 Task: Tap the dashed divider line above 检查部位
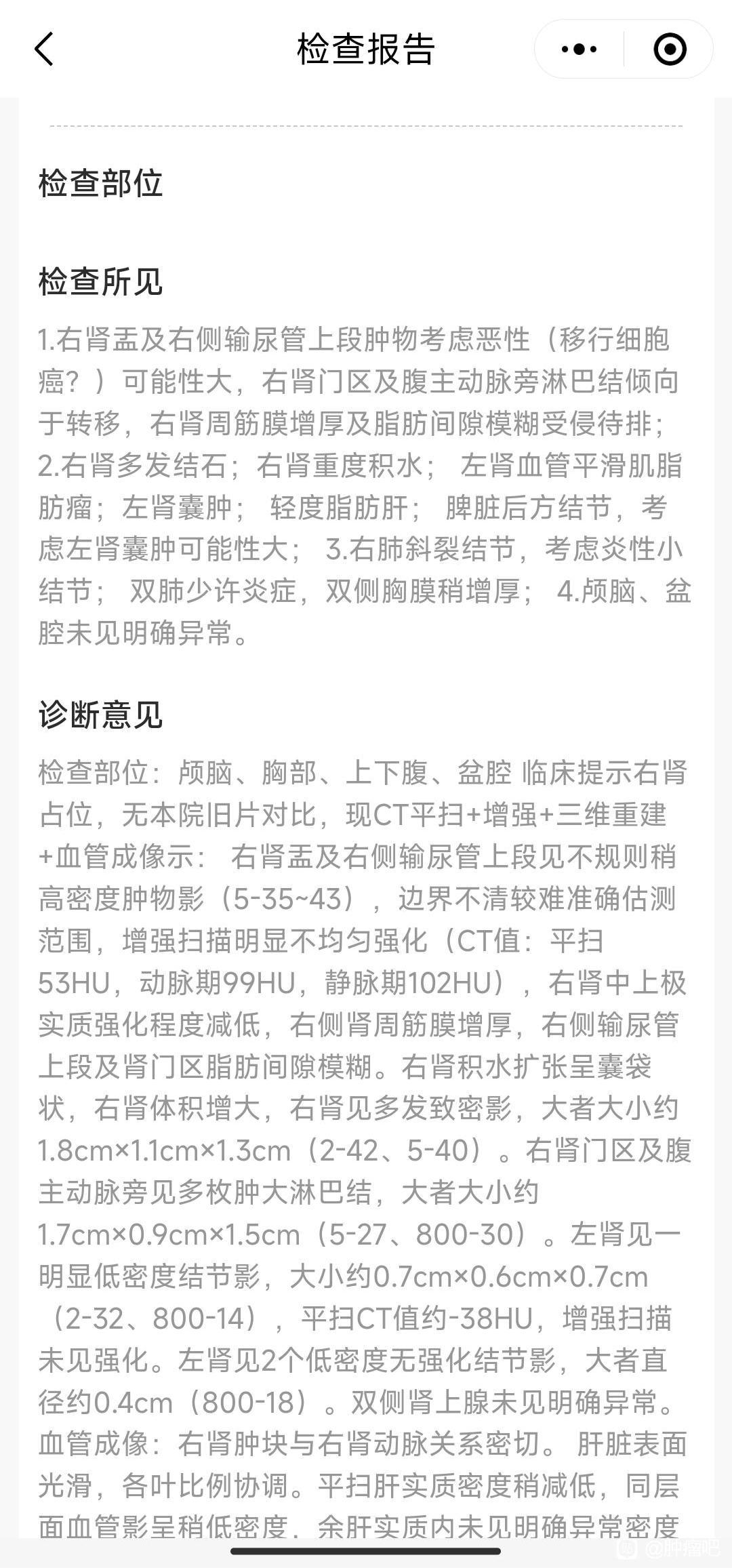click(366, 126)
